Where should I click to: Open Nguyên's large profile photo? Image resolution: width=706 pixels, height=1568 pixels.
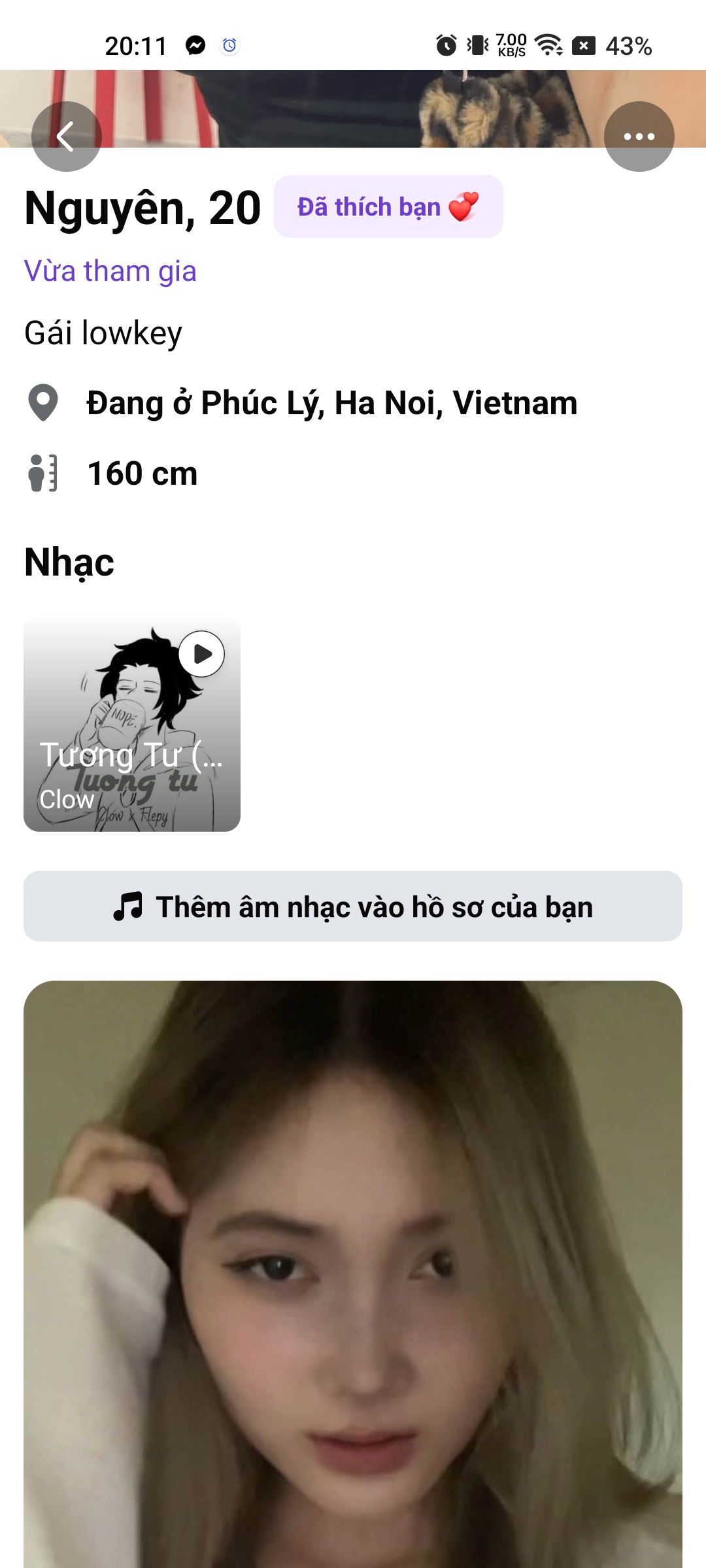353,1274
